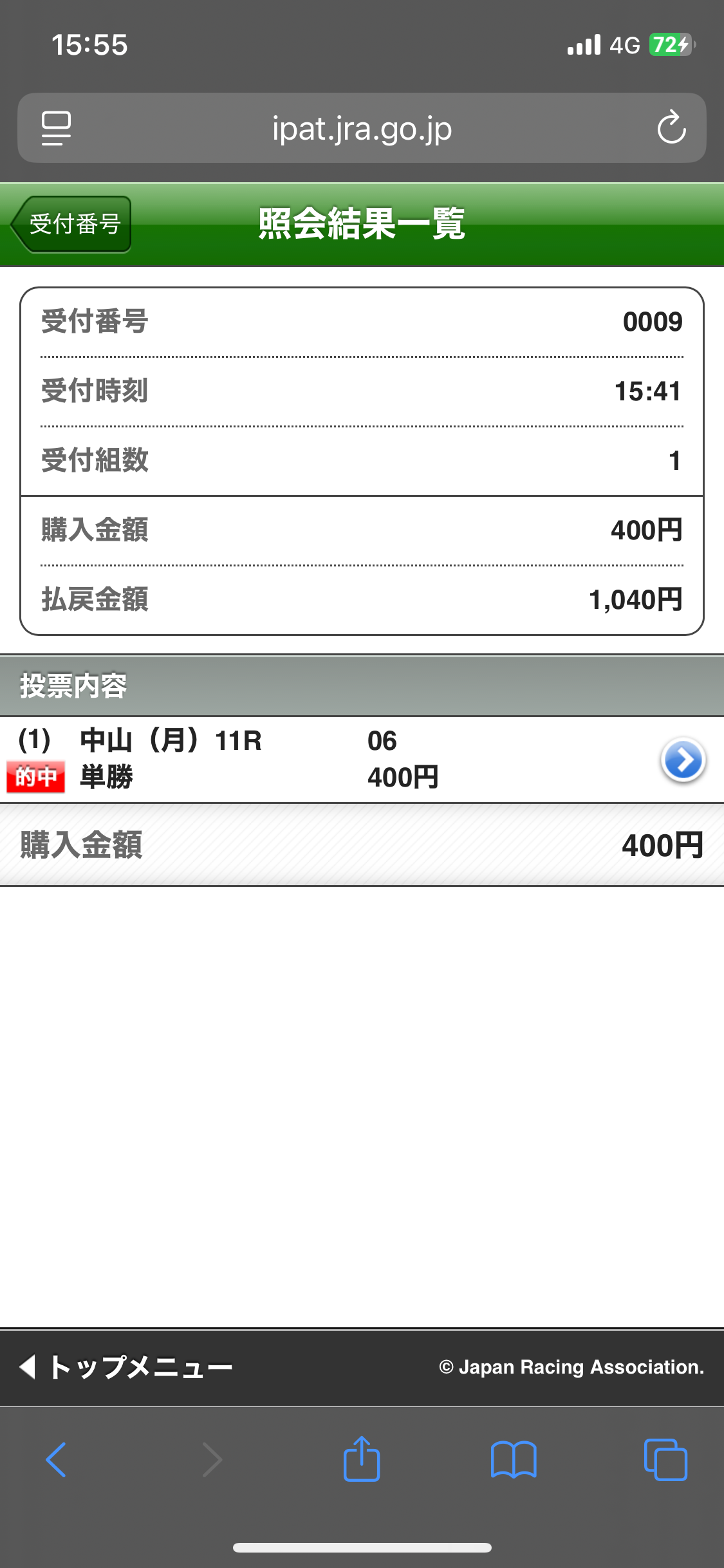Navigate back in browser history
The width and height of the screenshot is (724, 1568).
click(x=56, y=1459)
